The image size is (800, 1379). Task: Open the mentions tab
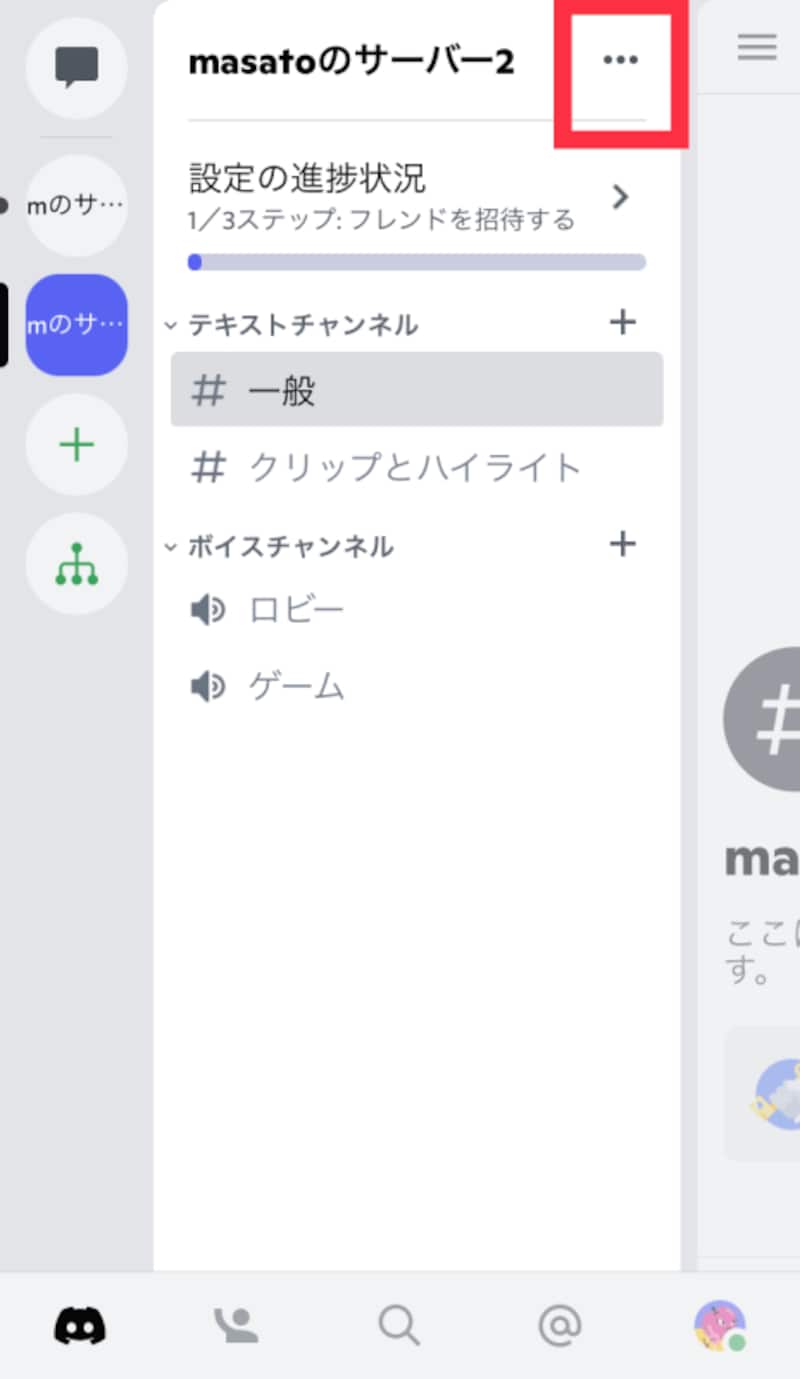click(x=559, y=1326)
